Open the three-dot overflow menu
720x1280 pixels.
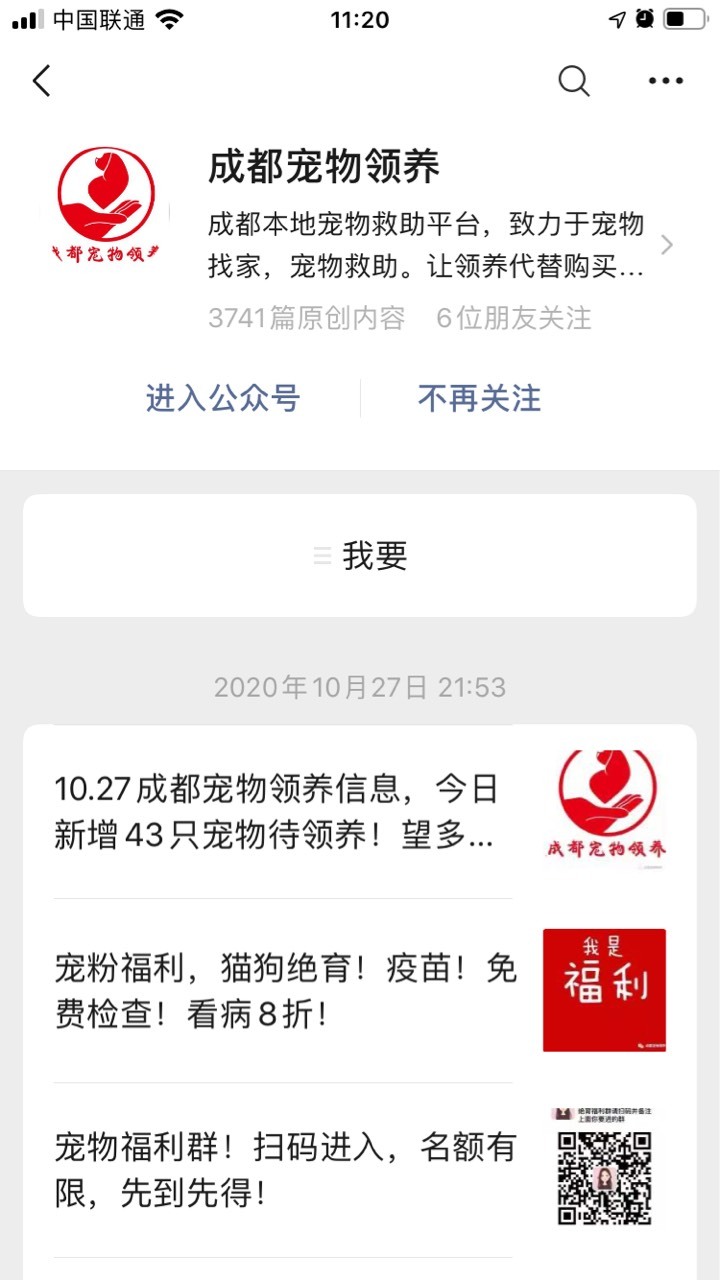pyautogui.click(x=666, y=81)
